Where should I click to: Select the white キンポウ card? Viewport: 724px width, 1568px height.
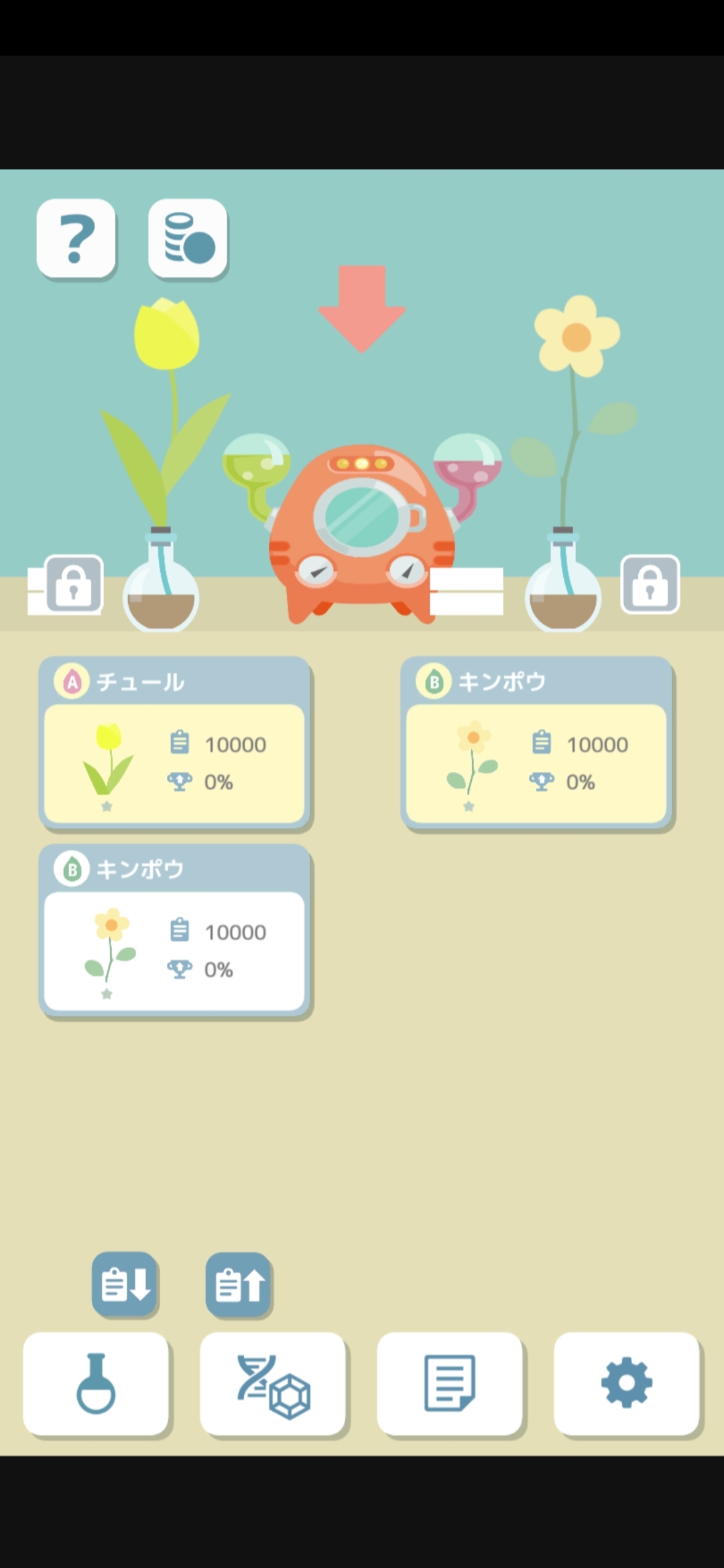[x=174, y=931]
